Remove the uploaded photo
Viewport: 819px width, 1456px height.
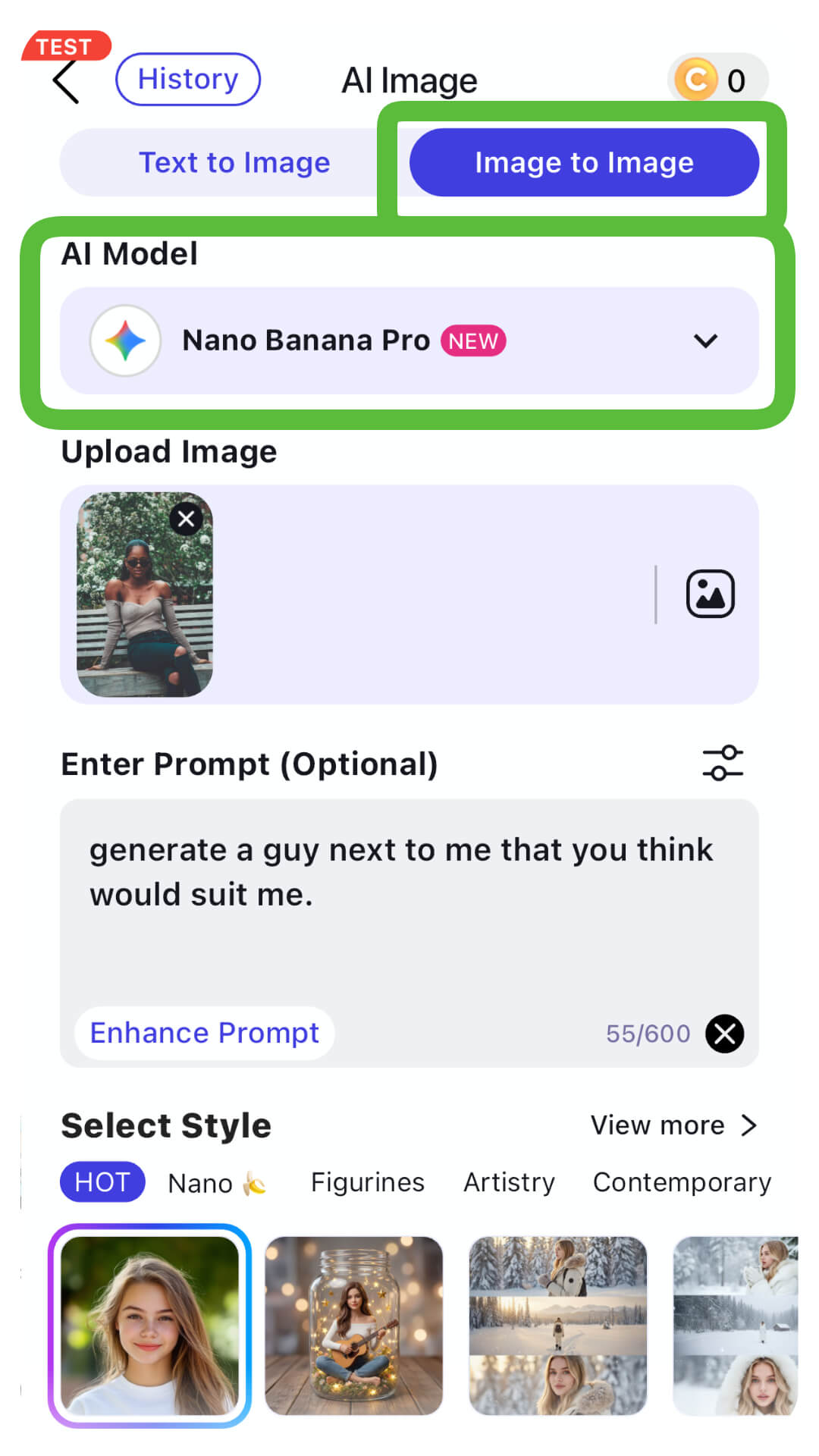(186, 519)
